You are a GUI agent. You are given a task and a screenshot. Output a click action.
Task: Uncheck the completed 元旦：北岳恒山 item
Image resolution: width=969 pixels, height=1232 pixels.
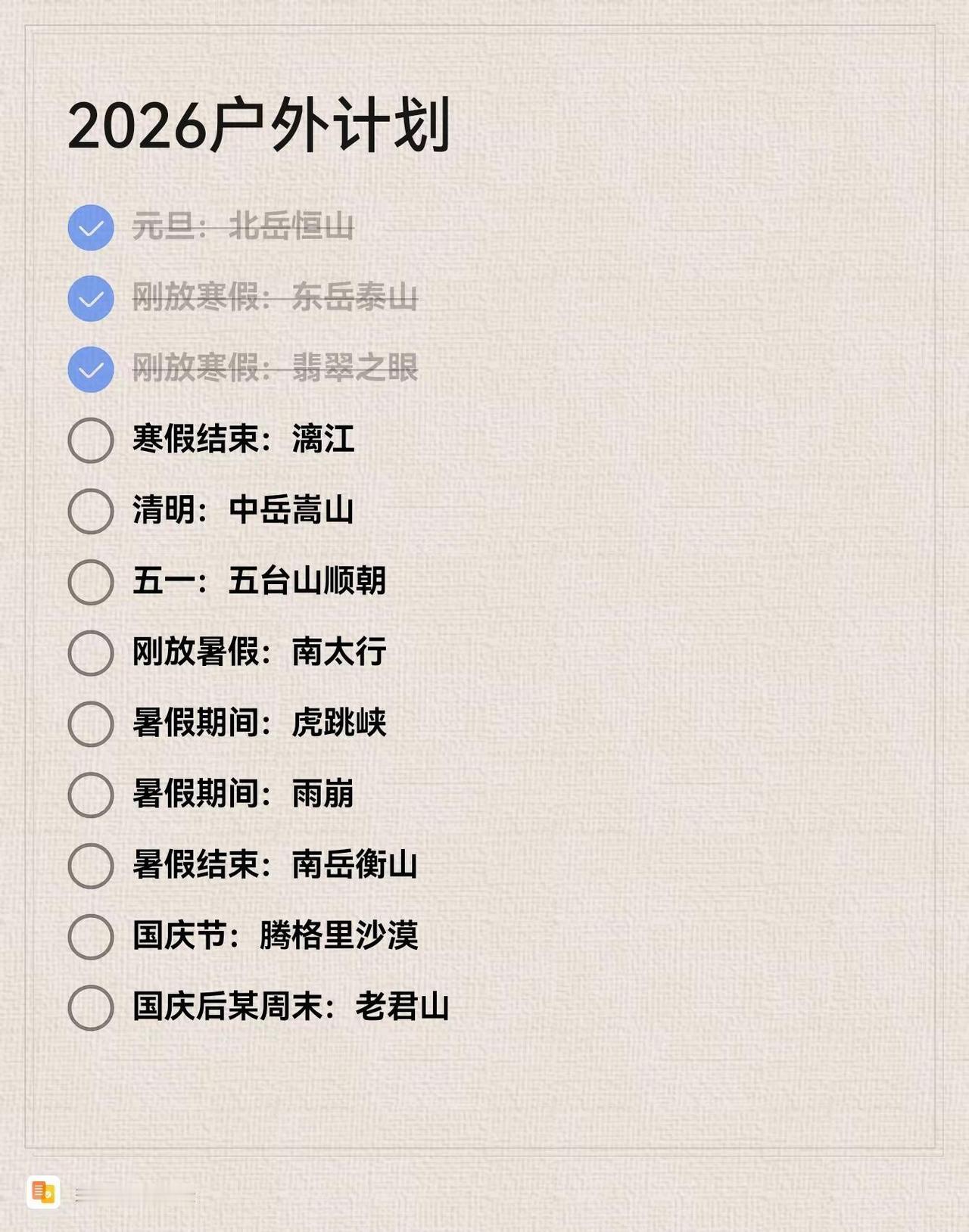[x=91, y=226]
